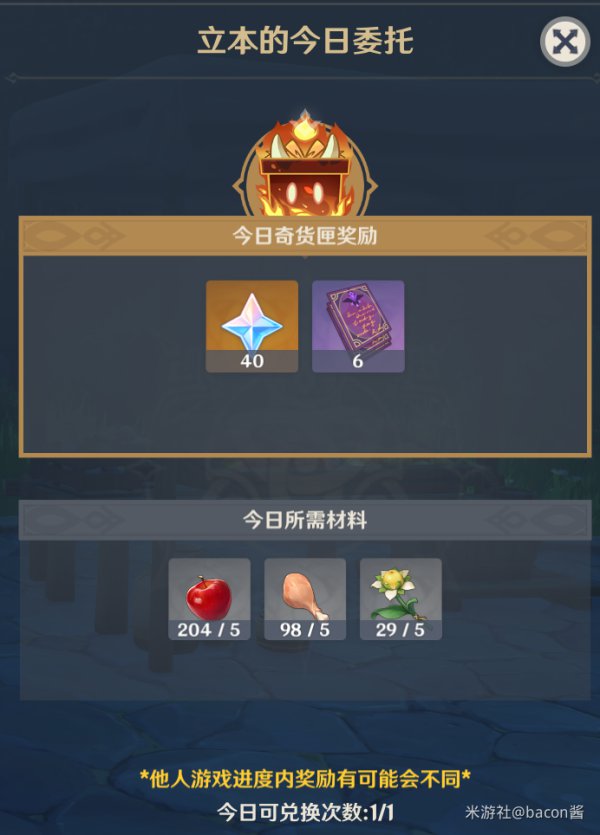Image resolution: width=600 pixels, height=835 pixels.
Task: Select the flower material showing 29 / 5
Action: coord(400,598)
